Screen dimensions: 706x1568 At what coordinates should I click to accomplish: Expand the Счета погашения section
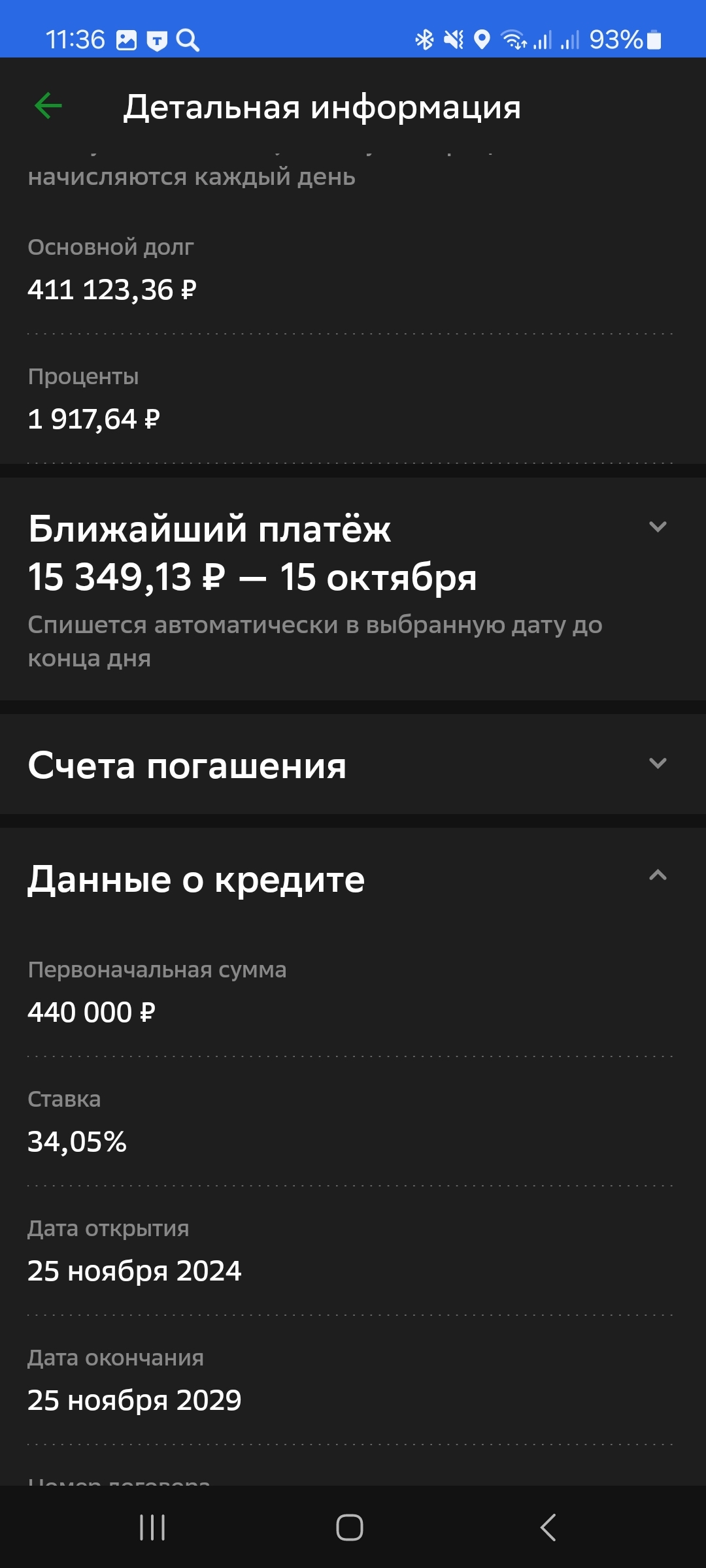point(658,763)
